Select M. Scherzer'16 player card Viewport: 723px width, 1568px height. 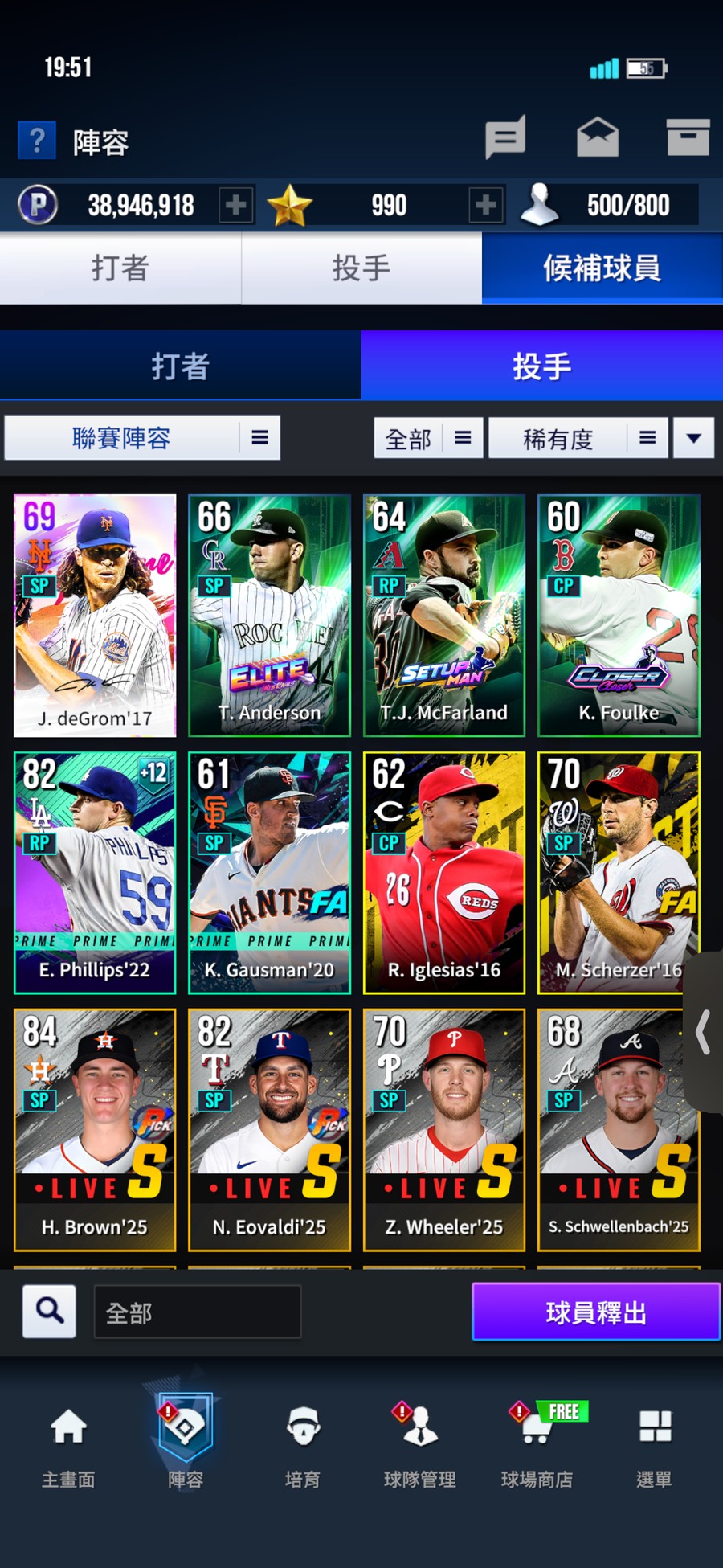coord(617,873)
